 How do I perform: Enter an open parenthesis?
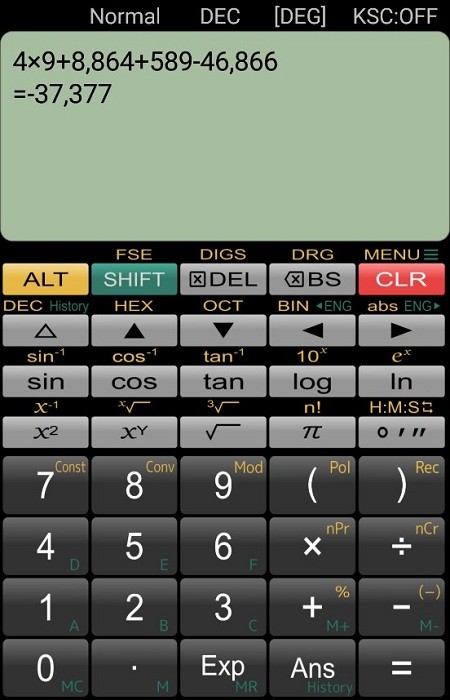coord(312,485)
